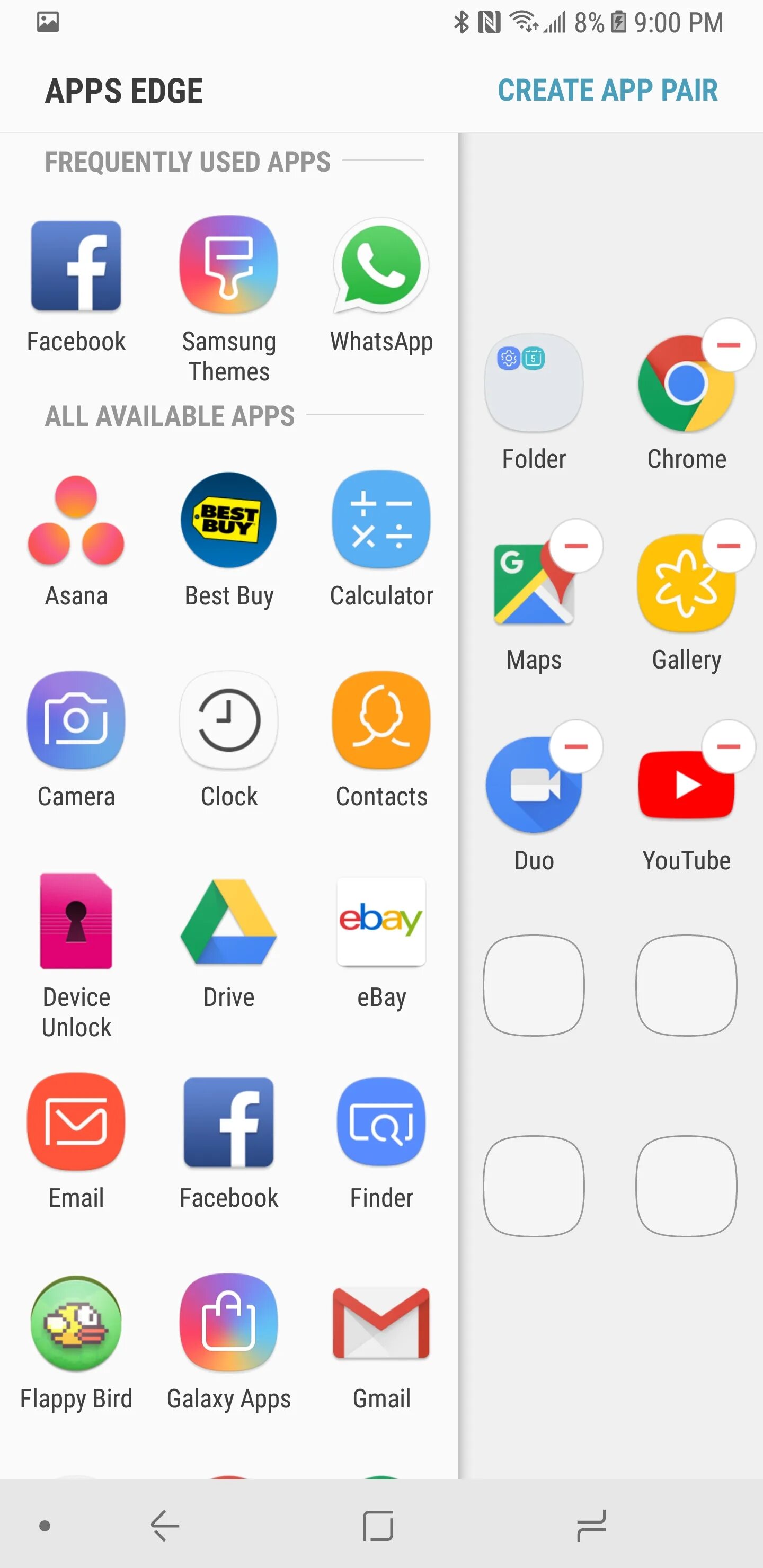Go back using the navigation bar

tap(164, 1526)
